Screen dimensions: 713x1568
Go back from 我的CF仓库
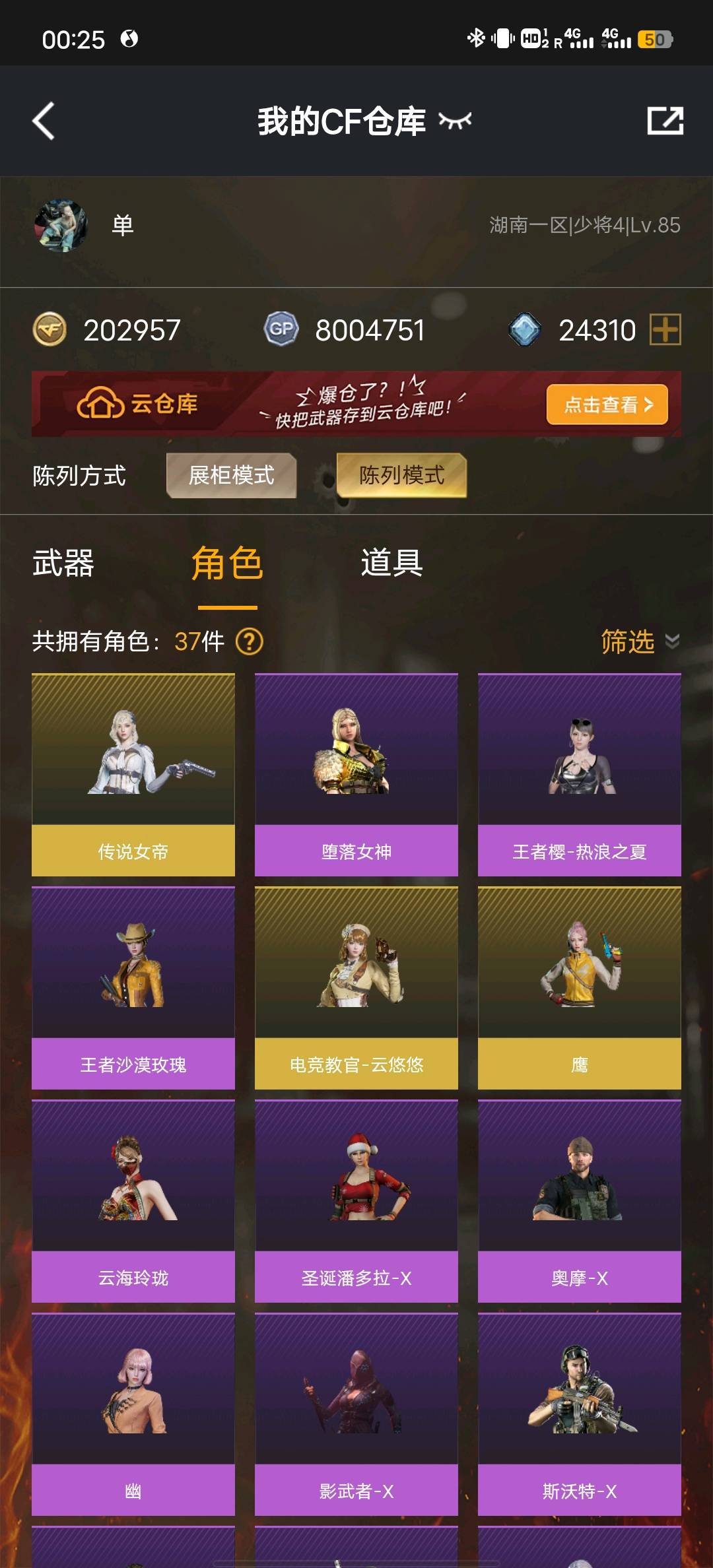44,121
